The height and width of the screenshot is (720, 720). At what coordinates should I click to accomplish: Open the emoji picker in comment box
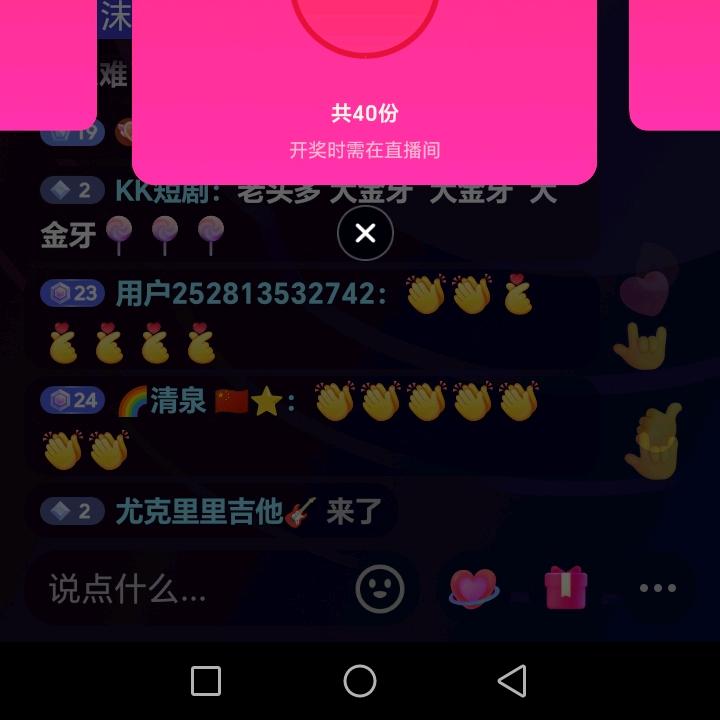[380, 589]
